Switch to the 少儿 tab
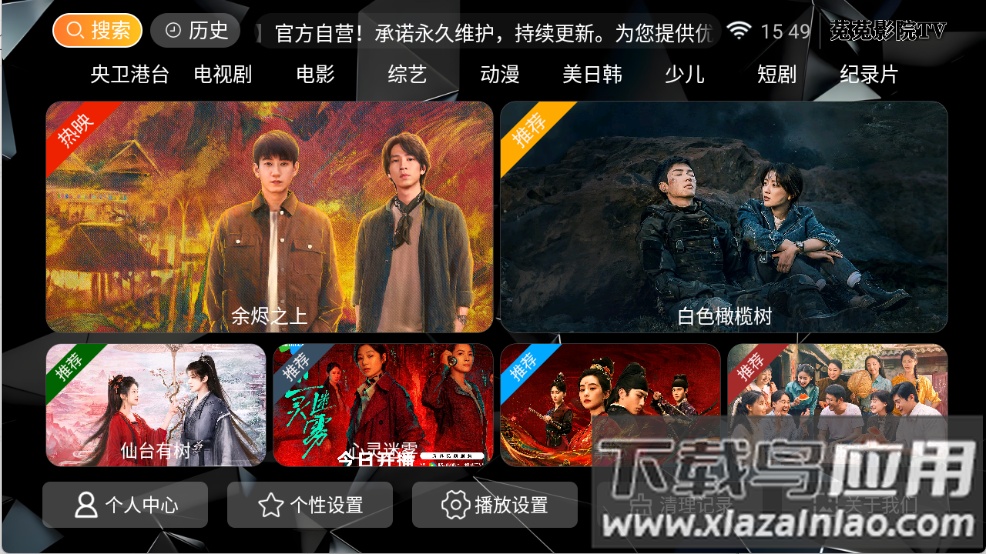 [x=684, y=75]
